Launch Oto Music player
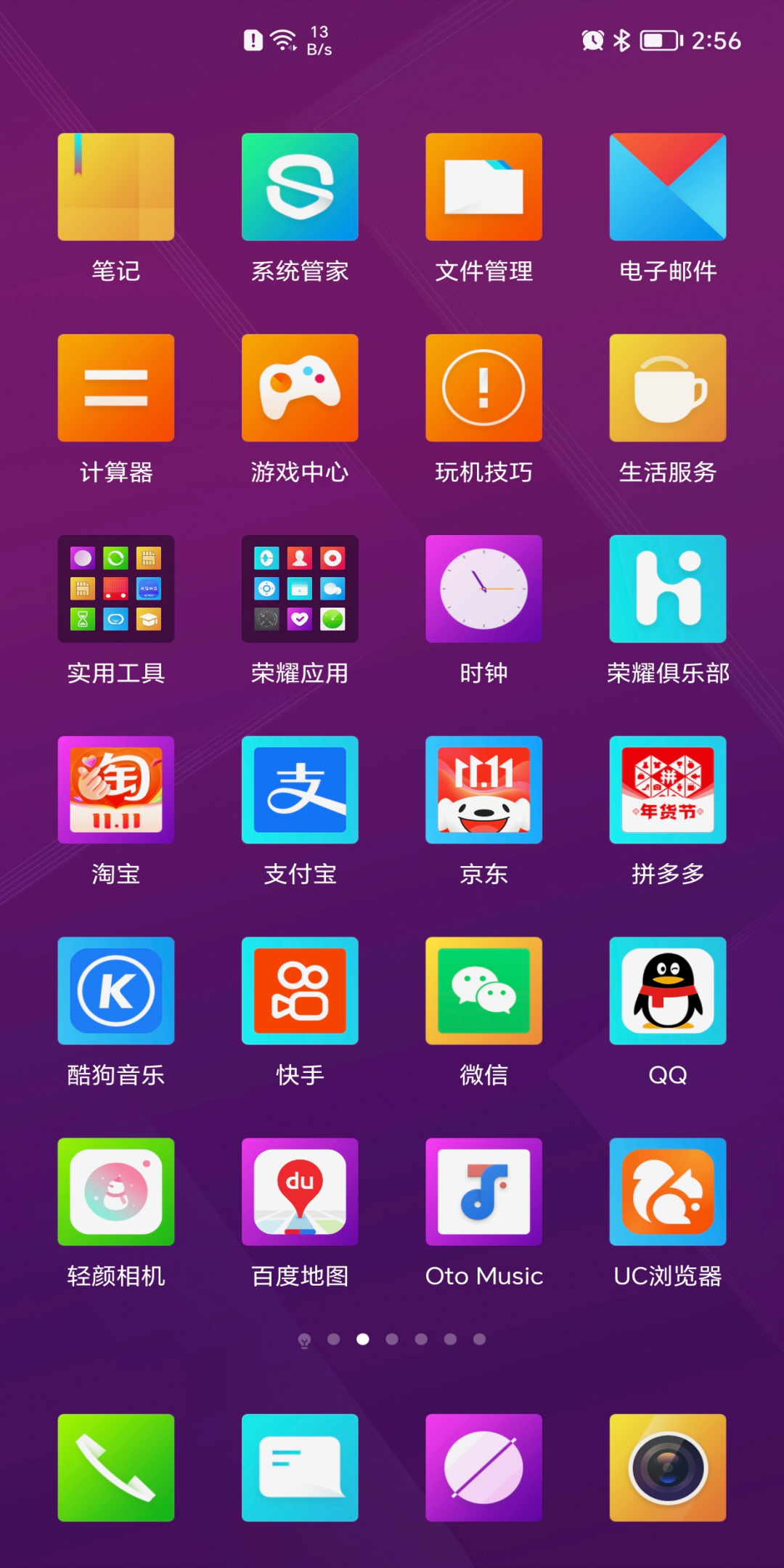 click(x=483, y=1192)
